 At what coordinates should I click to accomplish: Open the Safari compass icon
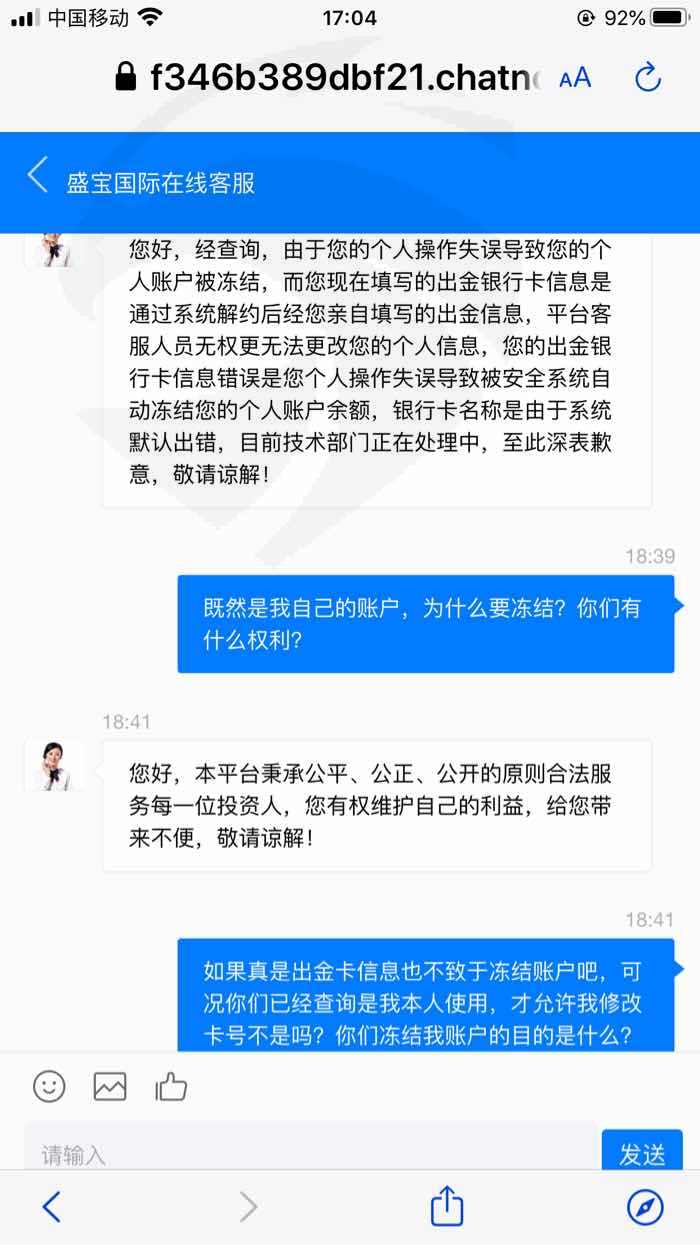(x=645, y=1207)
